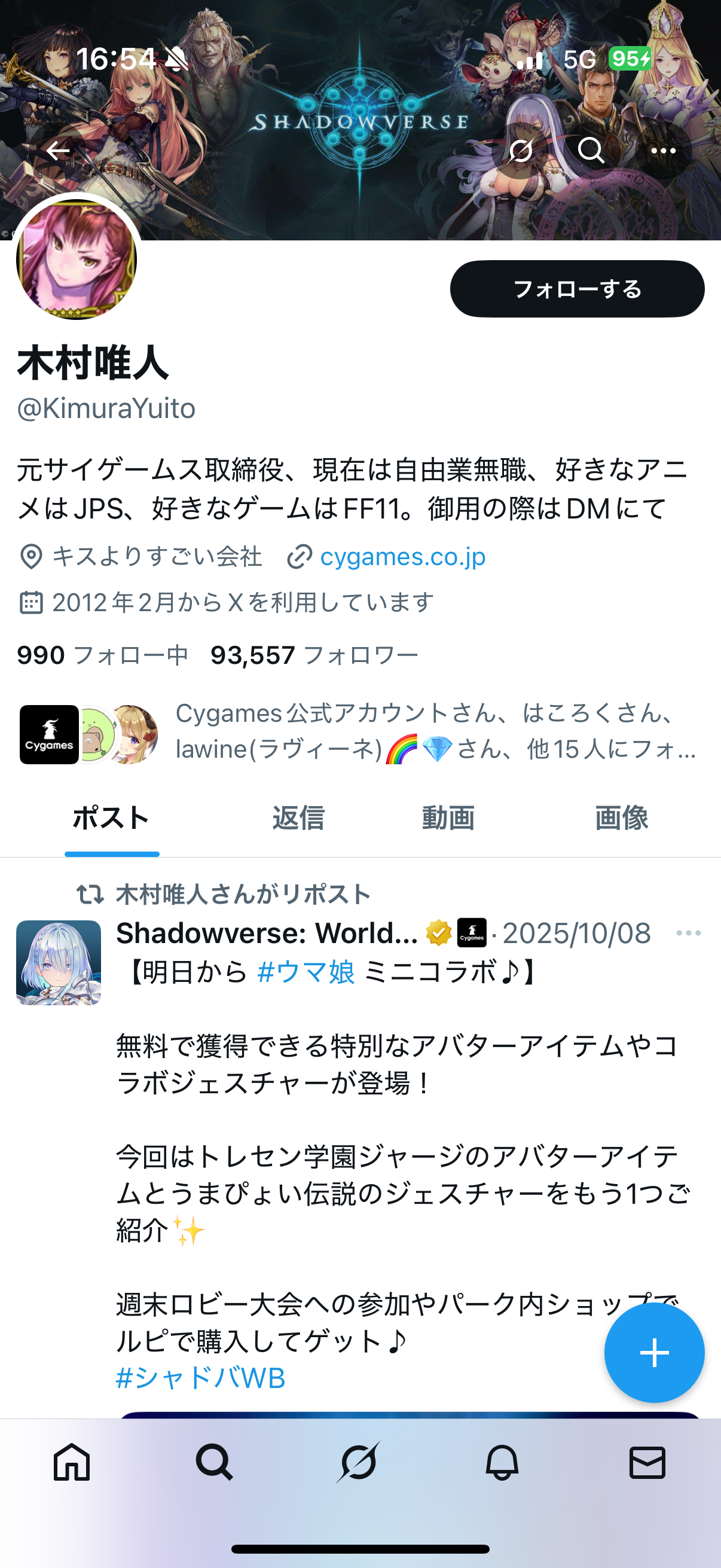The width and height of the screenshot is (721, 1568).
Task: Tap the フォローする button
Action: [x=577, y=289]
